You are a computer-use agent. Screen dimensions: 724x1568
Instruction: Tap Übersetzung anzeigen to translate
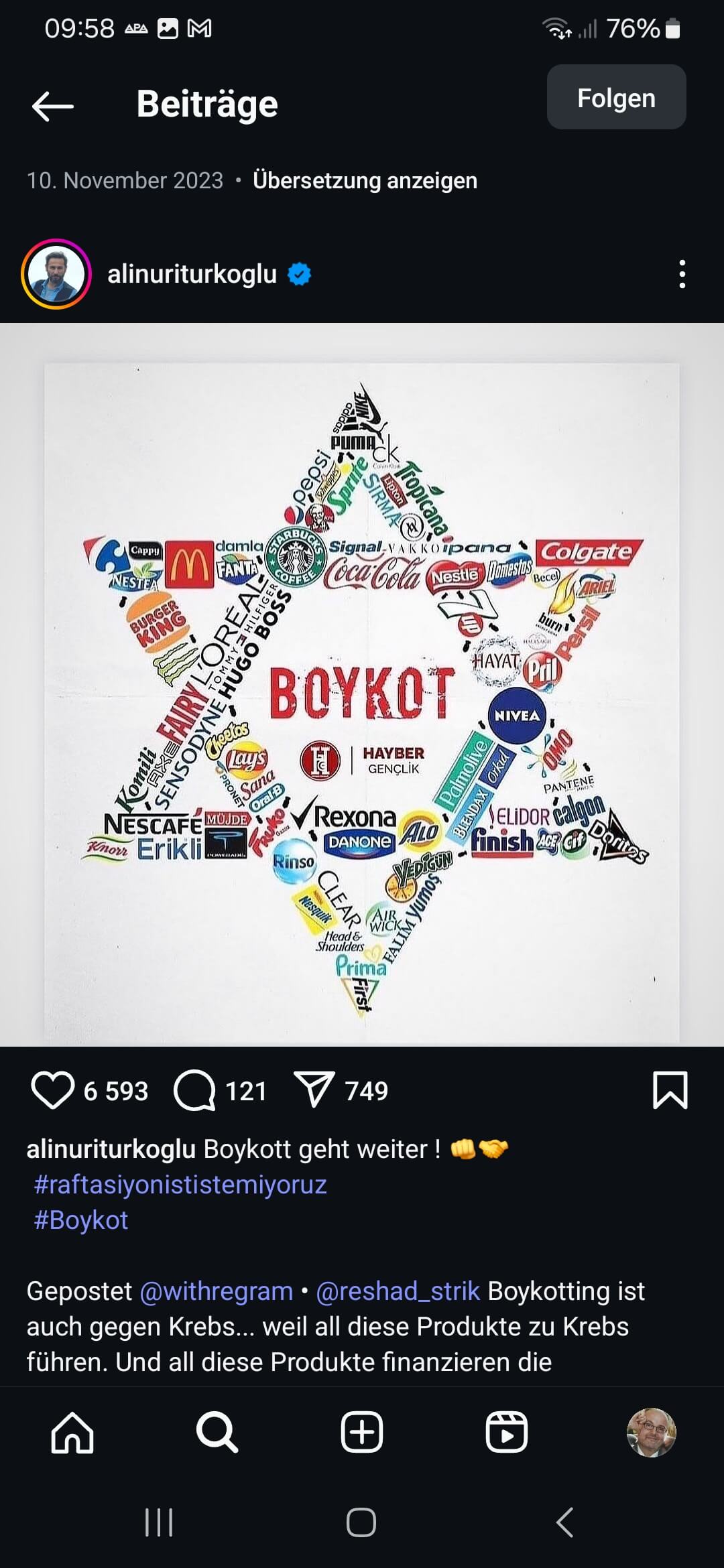365,180
